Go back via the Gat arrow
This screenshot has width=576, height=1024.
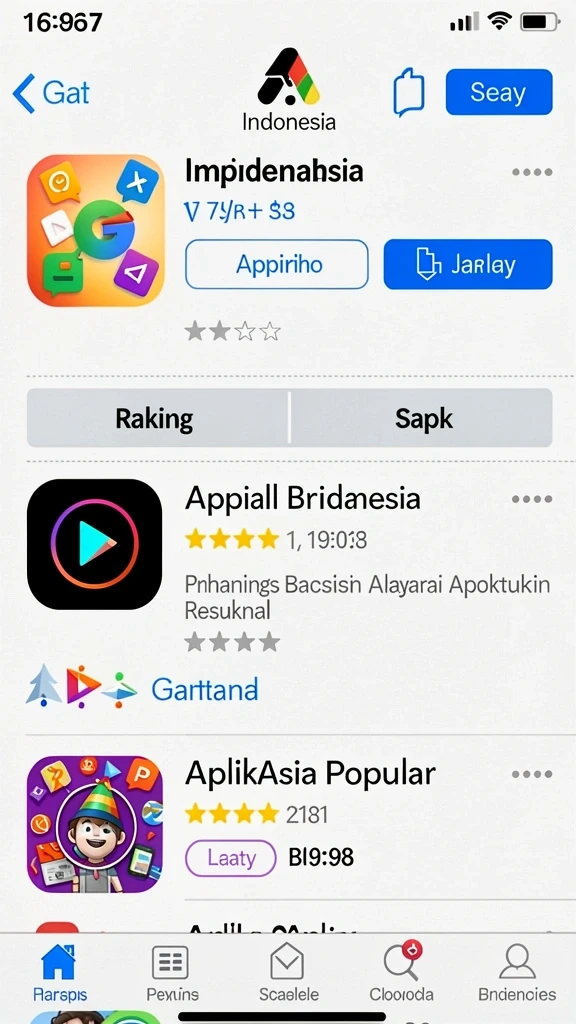tap(51, 93)
